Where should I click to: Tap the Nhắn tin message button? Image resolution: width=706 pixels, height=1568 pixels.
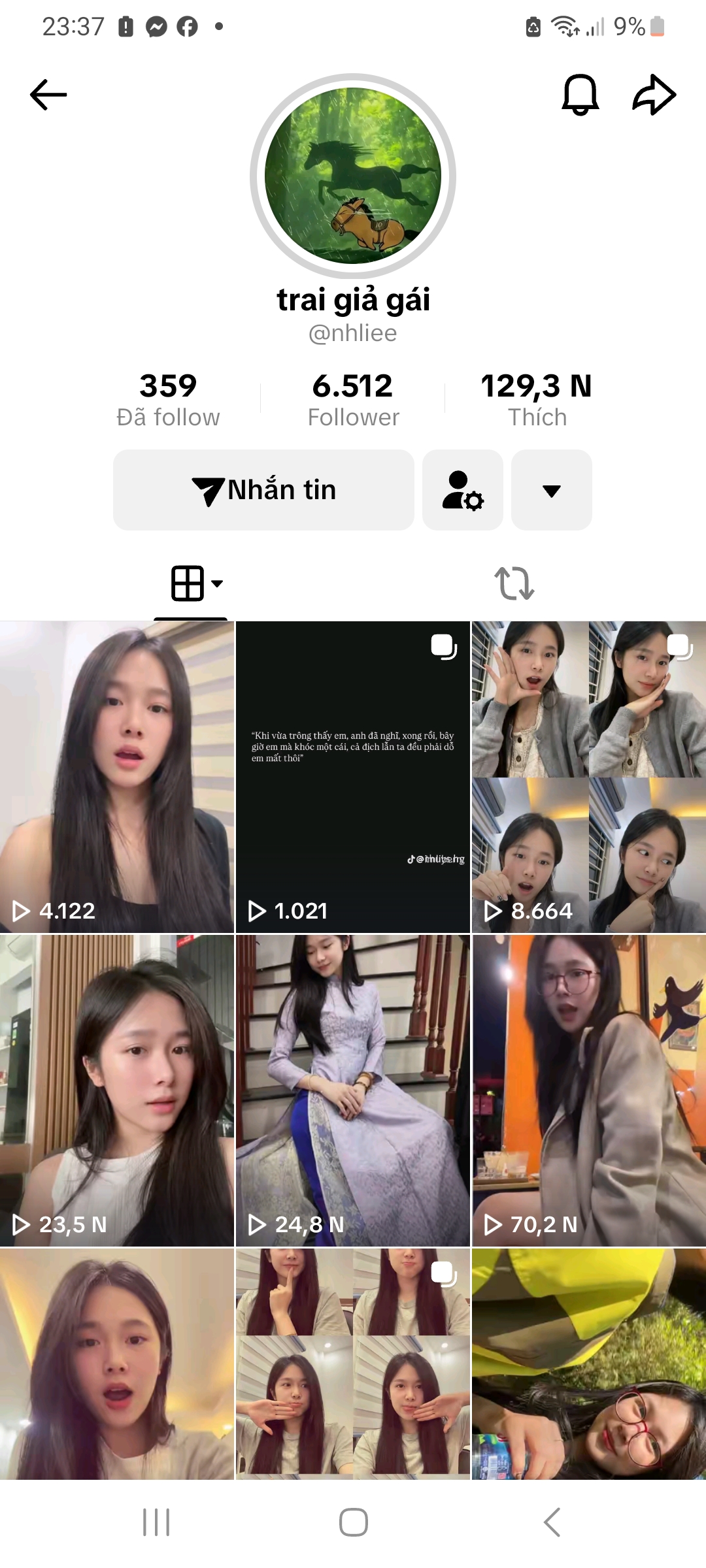(263, 490)
